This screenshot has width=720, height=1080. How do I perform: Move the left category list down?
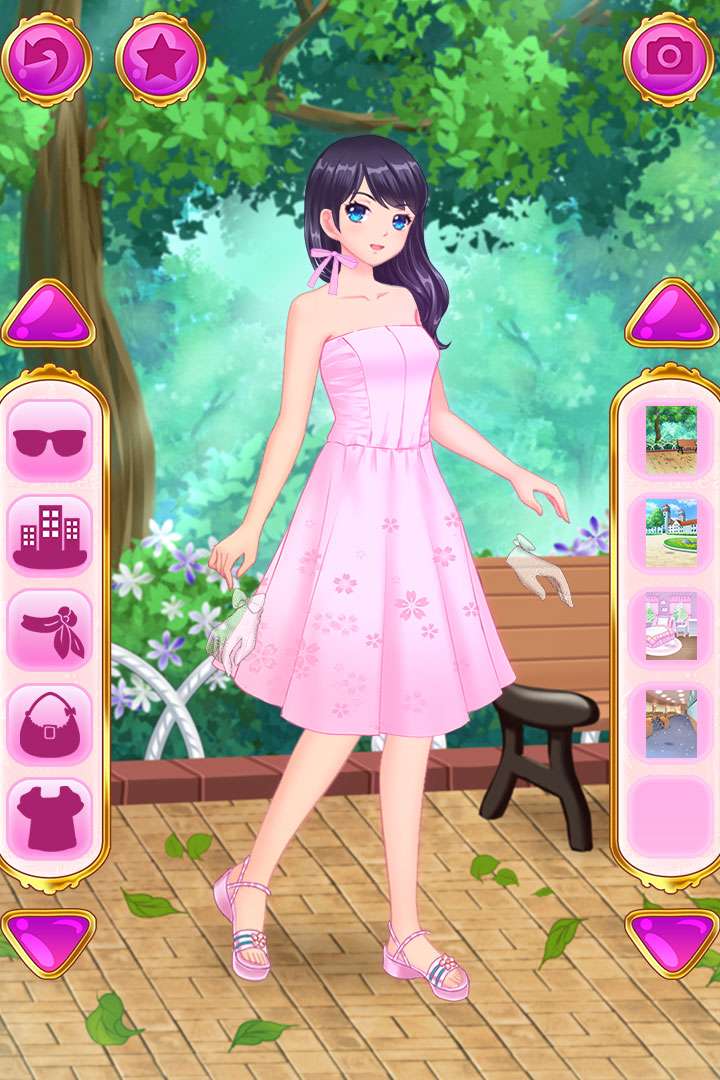(48, 940)
